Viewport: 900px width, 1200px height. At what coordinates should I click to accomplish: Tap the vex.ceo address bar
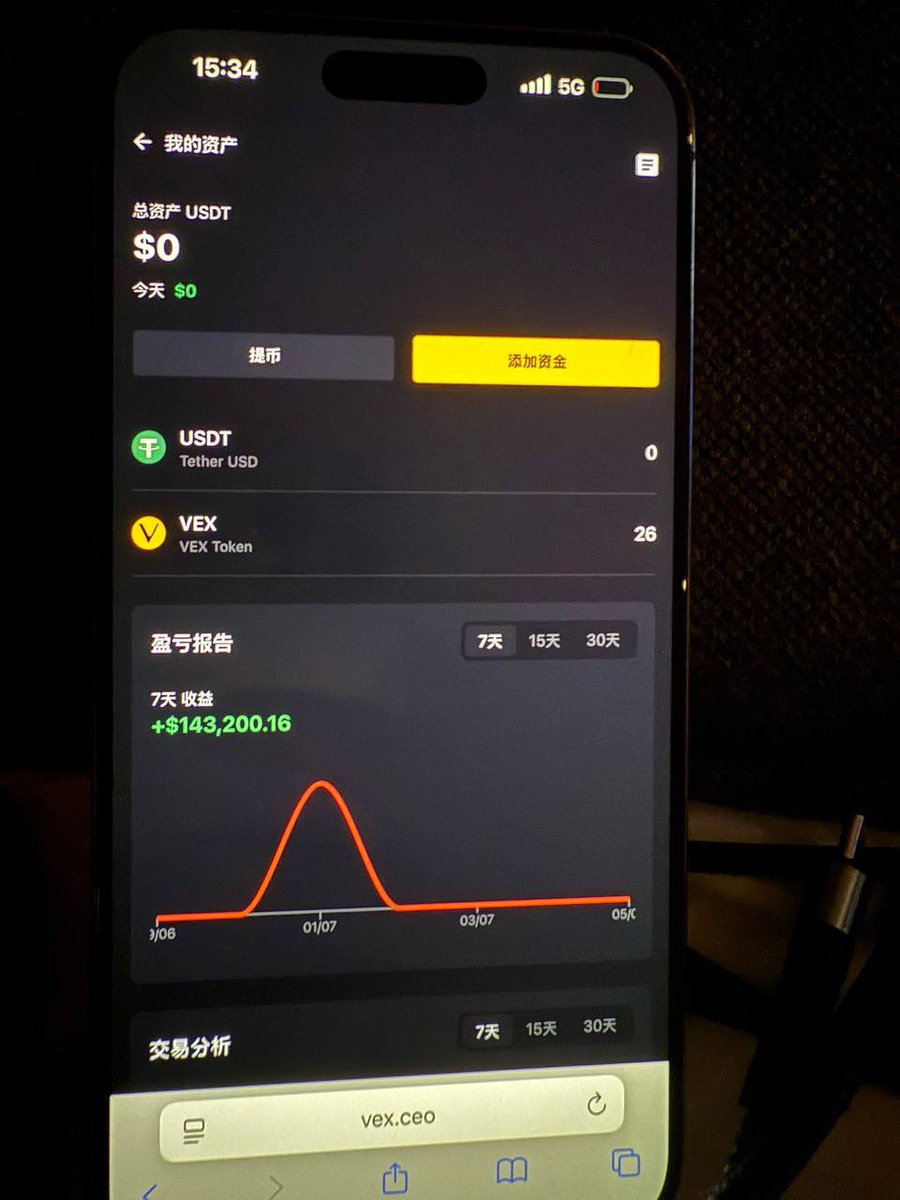pyautogui.click(x=397, y=1118)
